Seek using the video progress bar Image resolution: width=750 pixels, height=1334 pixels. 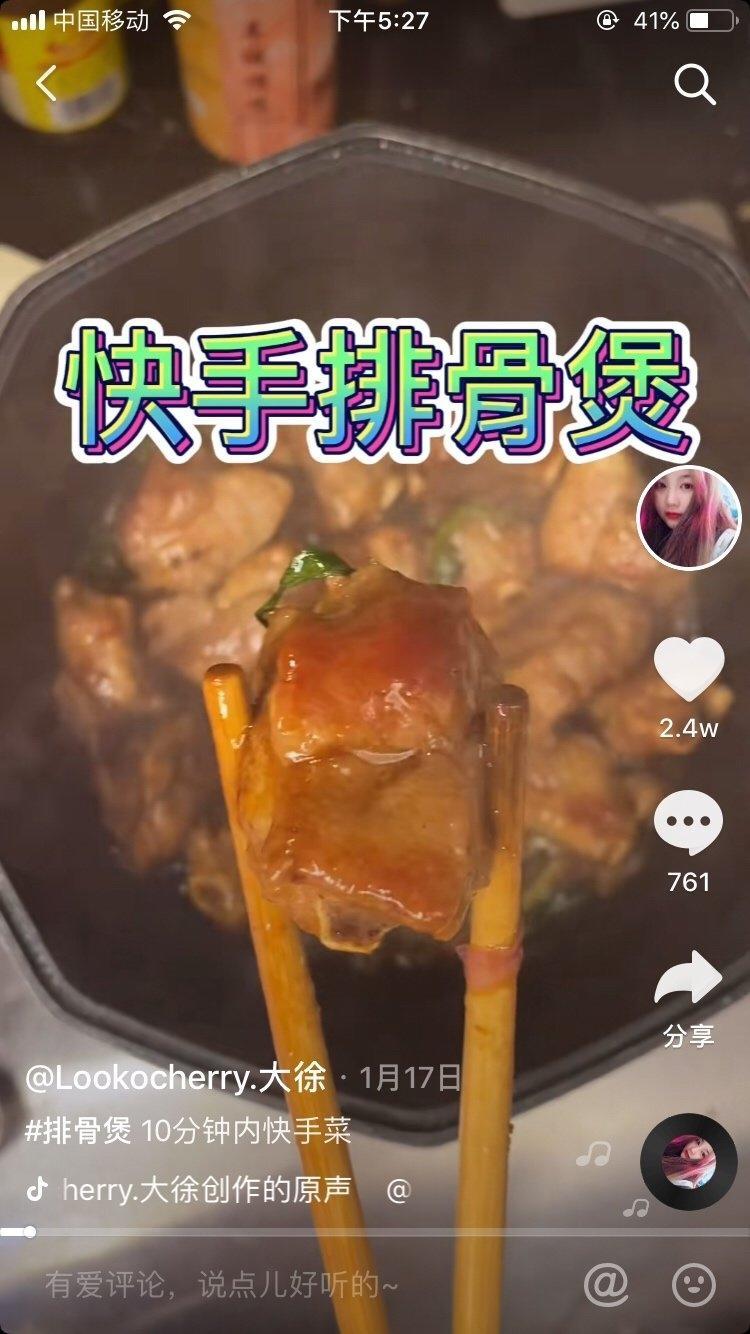pos(375,1232)
